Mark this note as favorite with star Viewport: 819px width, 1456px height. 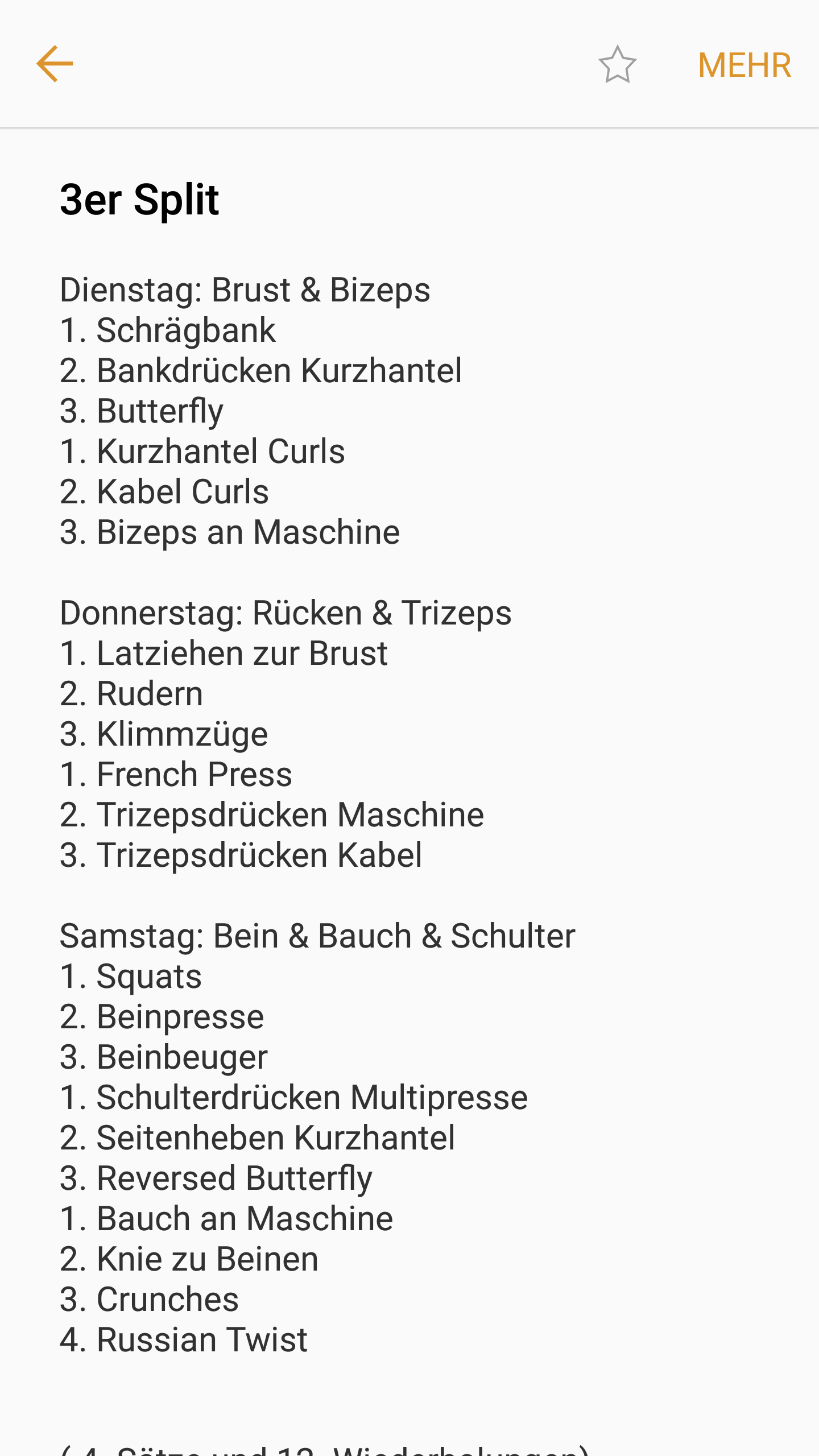tap(617, 65)
